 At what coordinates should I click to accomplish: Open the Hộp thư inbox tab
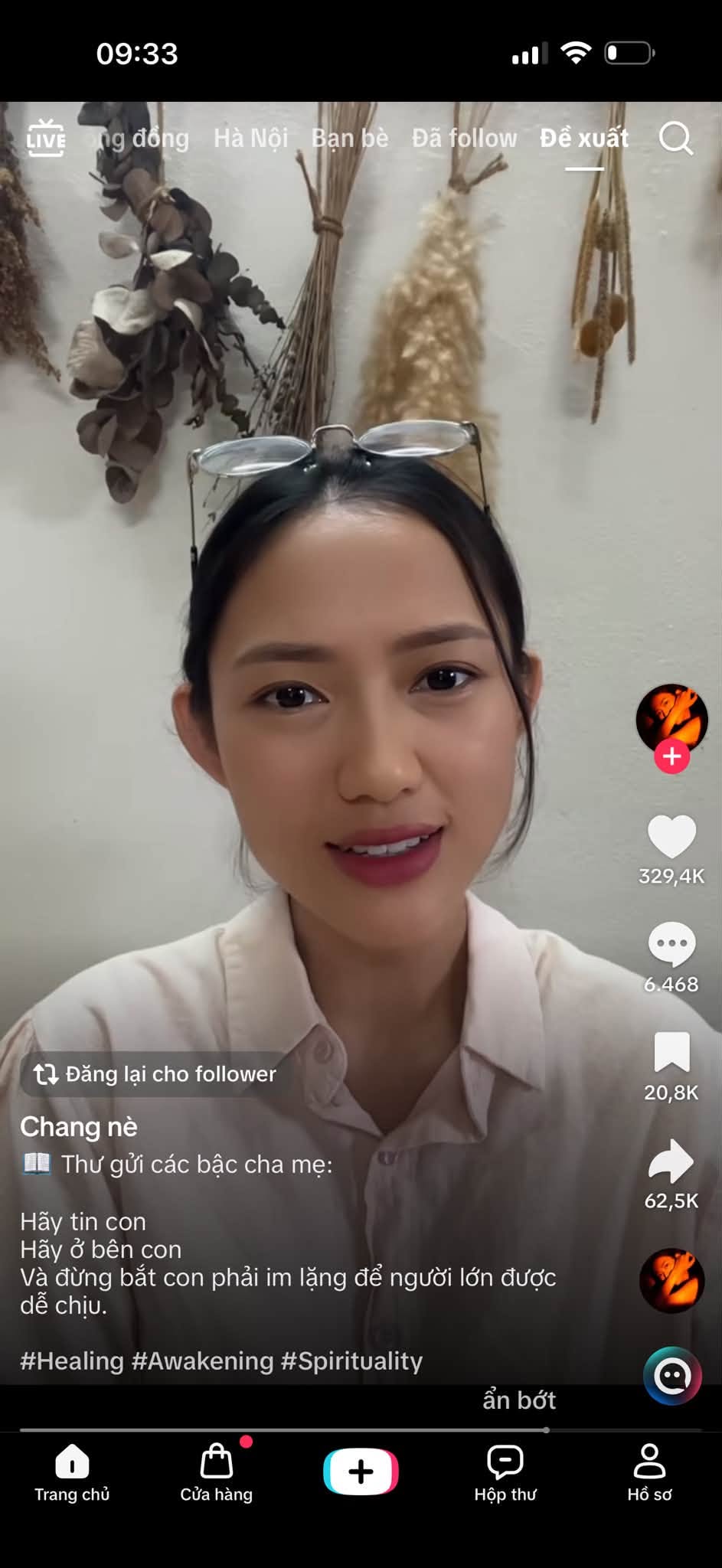click(x=505, y=1473)
